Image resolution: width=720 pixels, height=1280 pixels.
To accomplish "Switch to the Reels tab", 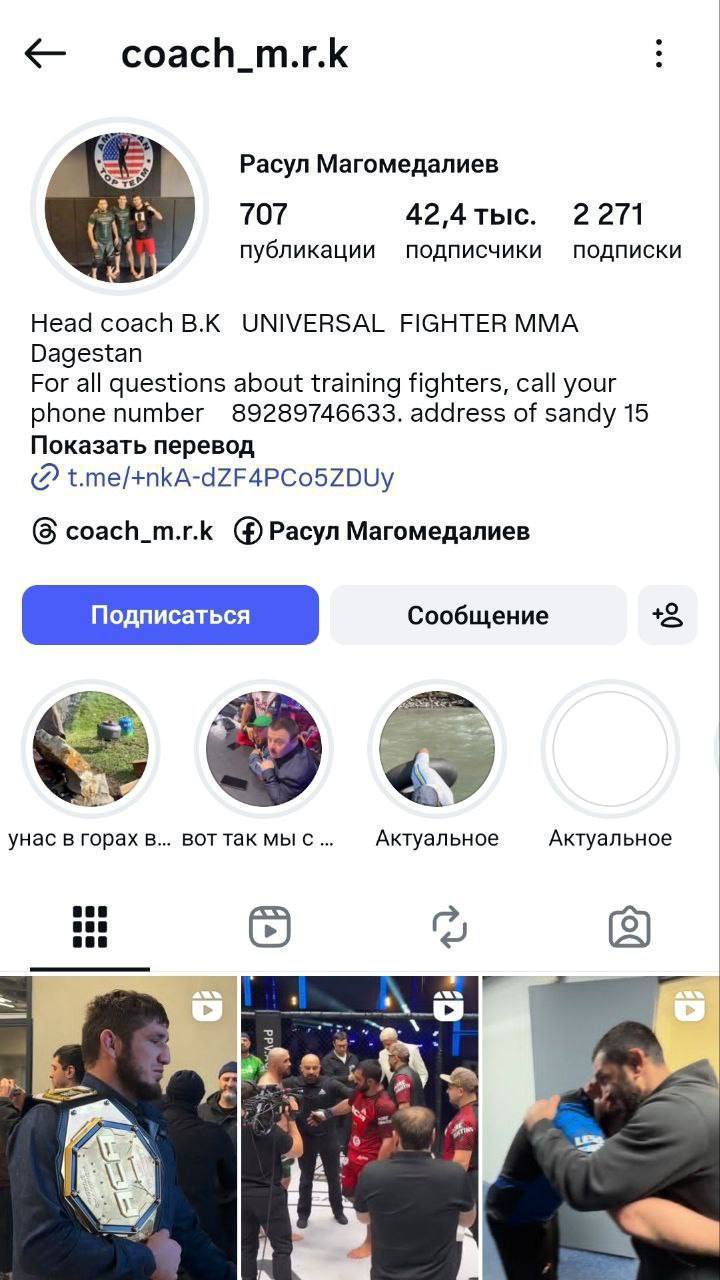I will pyautogui.click(x=269, y=927).
